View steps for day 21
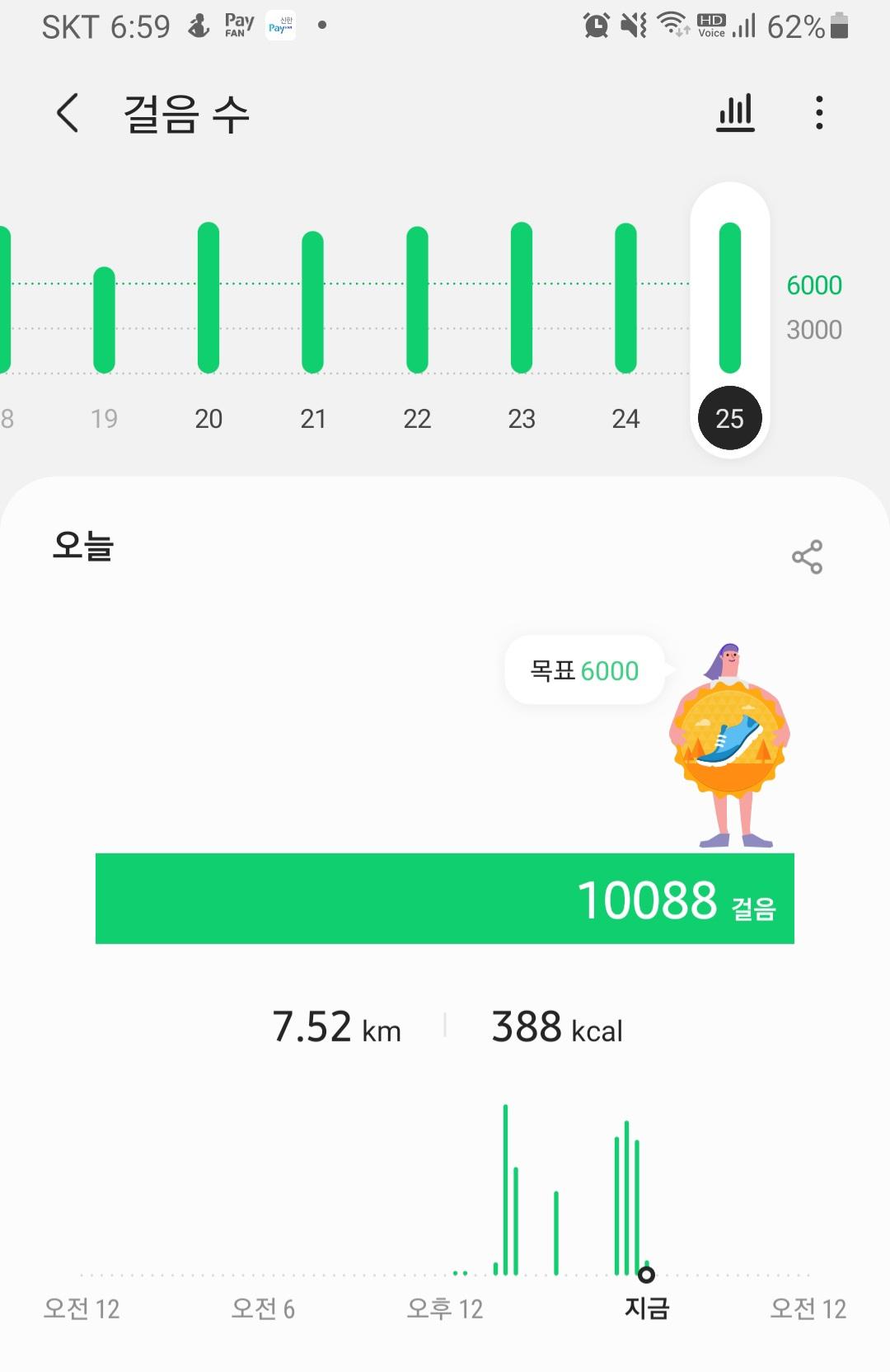Image resolution: width=890 pixels, height=1372 pixels. pos(312,330)
